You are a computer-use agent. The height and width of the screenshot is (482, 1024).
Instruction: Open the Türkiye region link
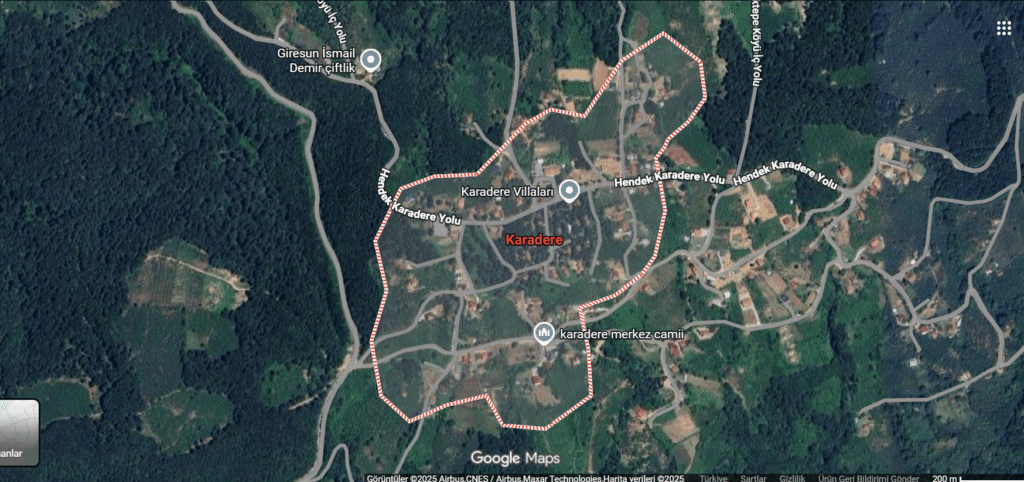(x=713, y=478)
